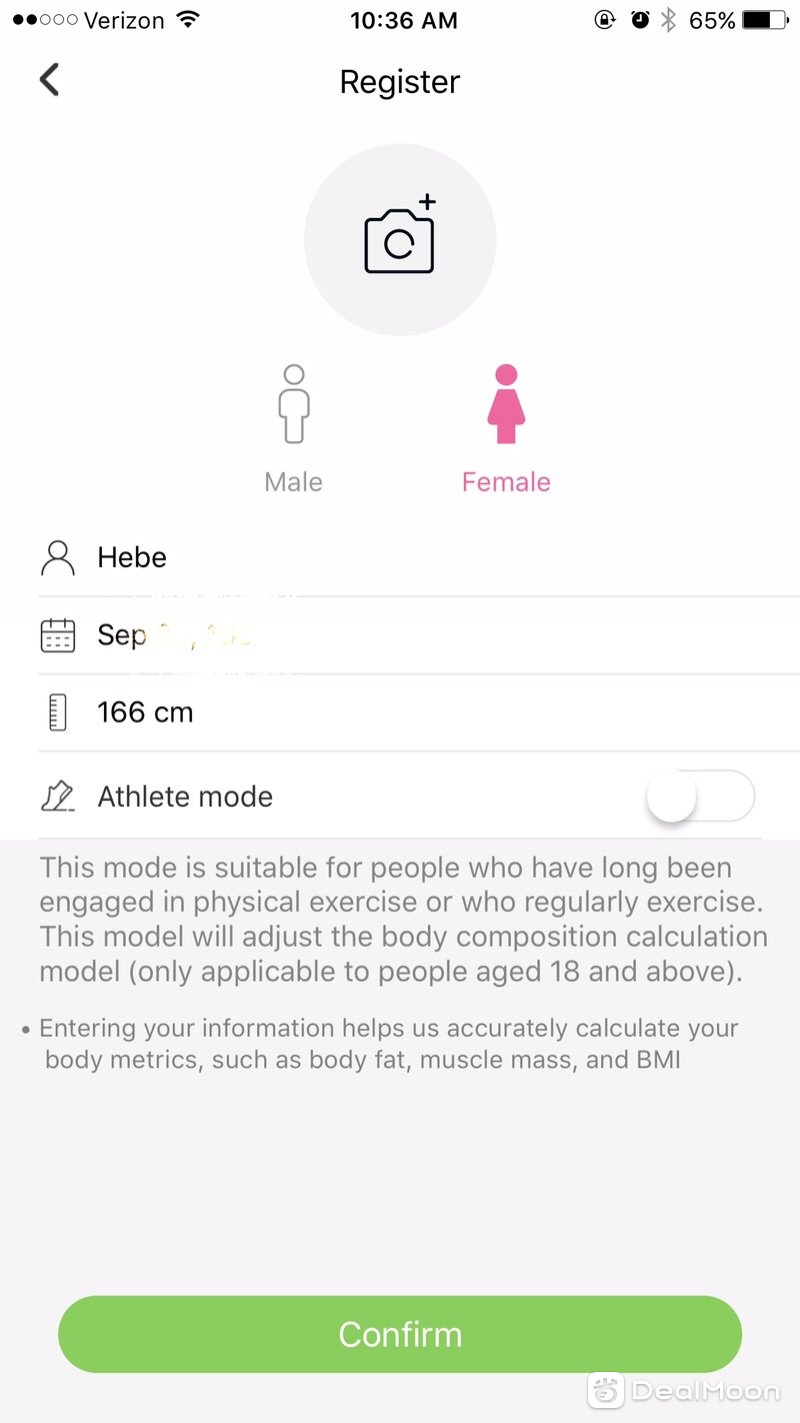Image resolution: width=800 pixels, height=1423 pixels.
Task: Change the 166 cm height value
Action: click(400, 713)
